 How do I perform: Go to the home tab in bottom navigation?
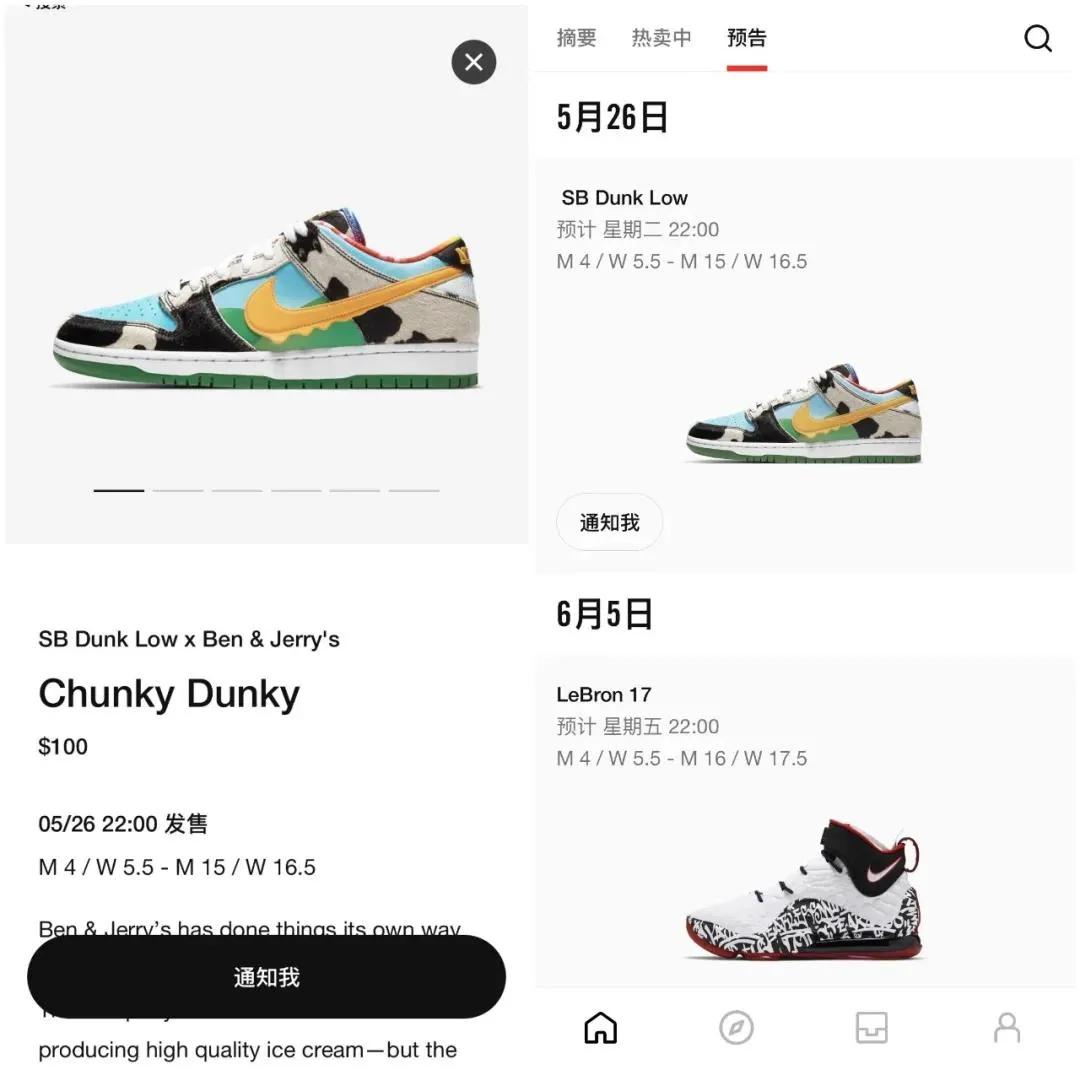(x=600, y=1028)
